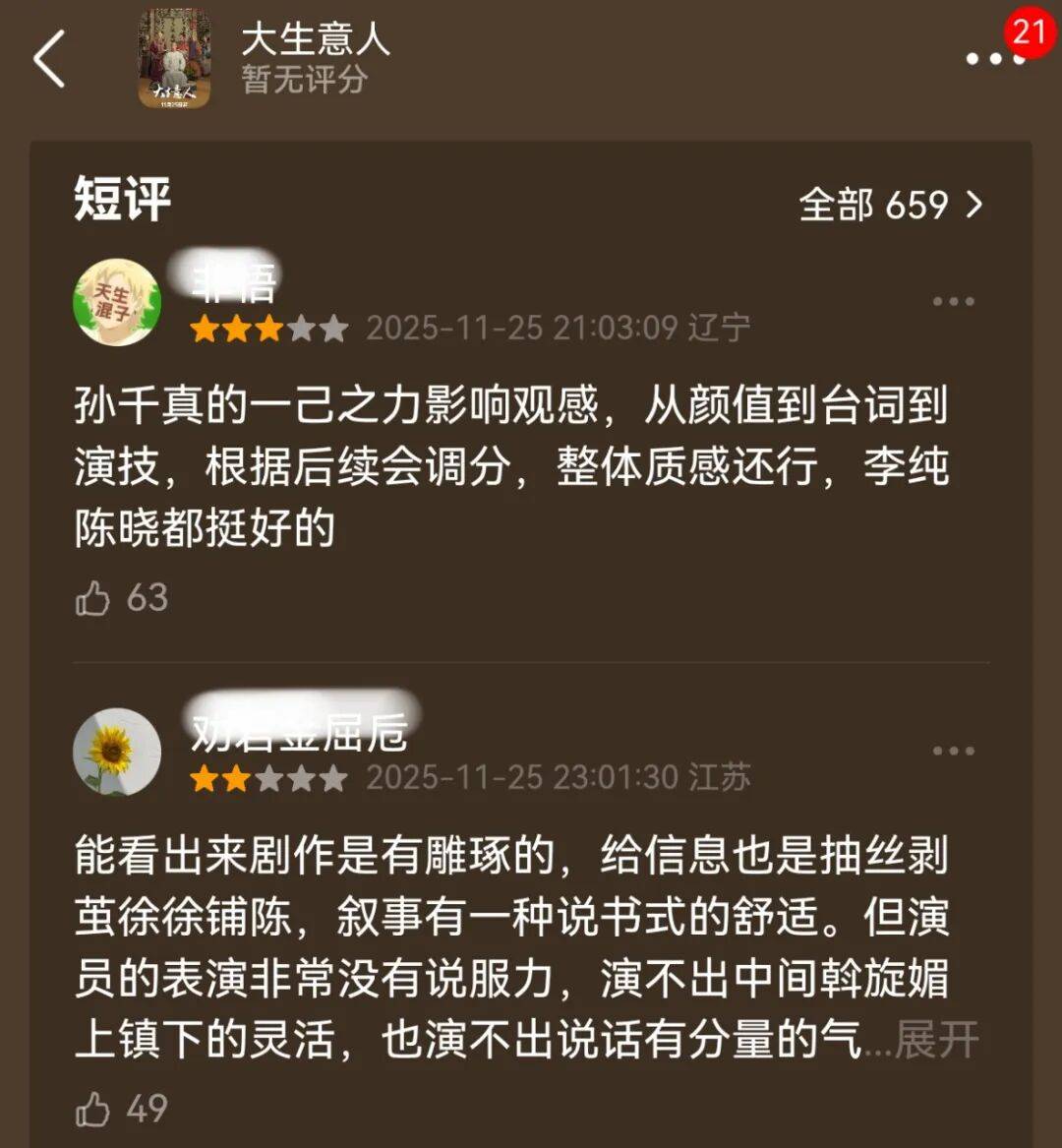Open the top-right overflow menu

coord(995,59)
